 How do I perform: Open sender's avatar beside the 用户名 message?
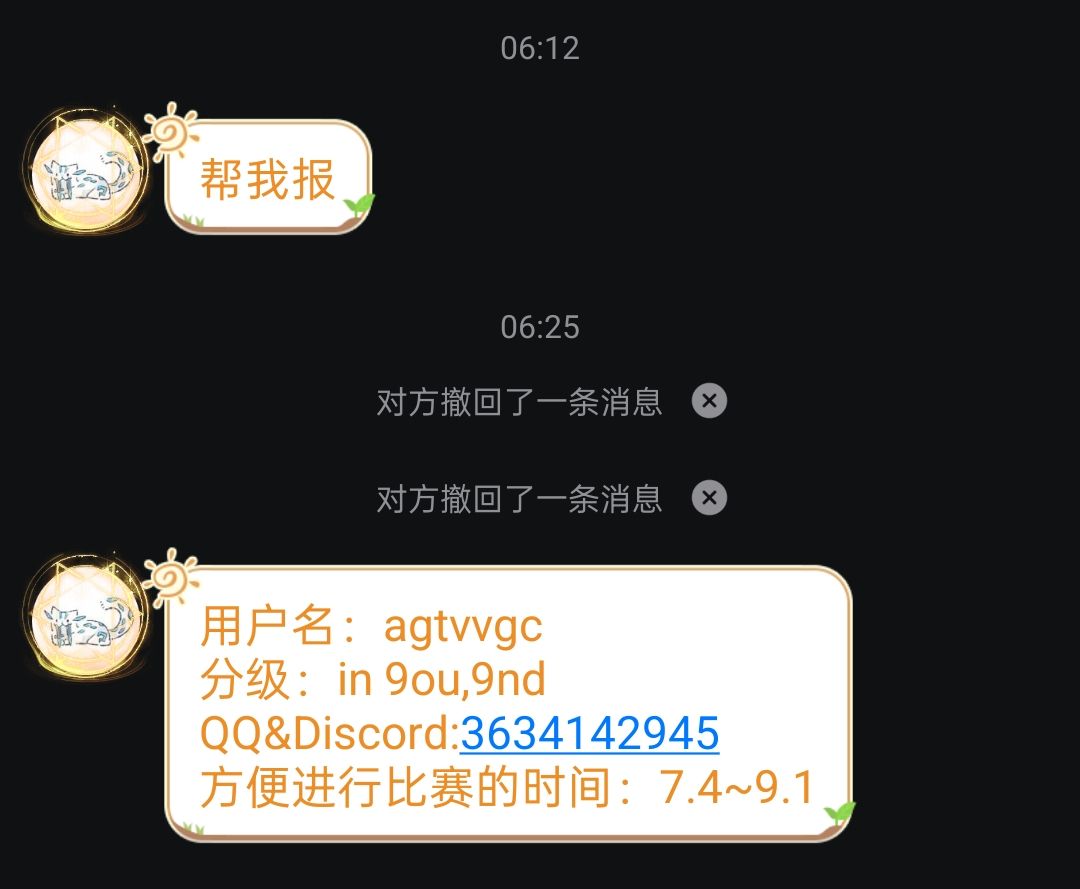tap(83, 619)
